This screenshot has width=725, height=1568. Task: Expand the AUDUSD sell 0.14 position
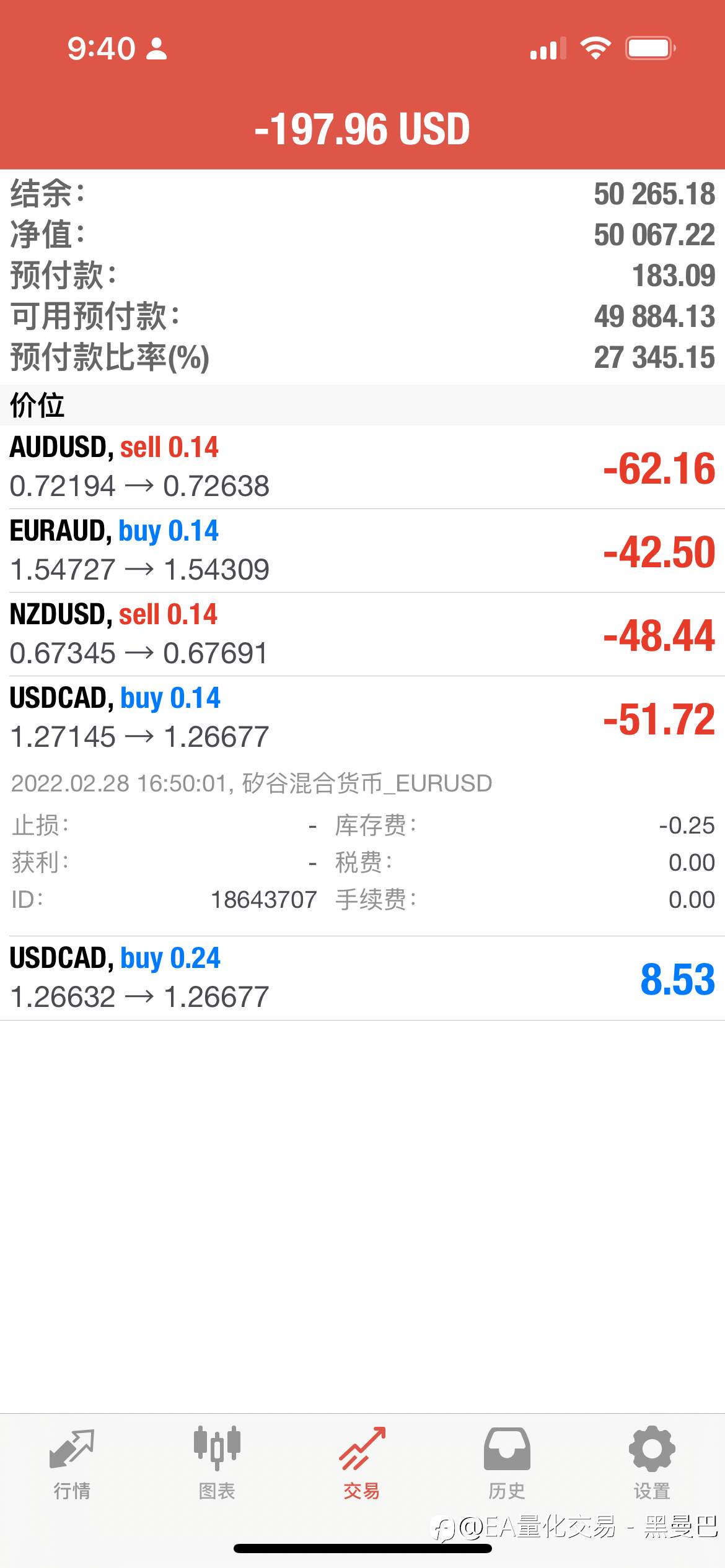coord(362,467)
